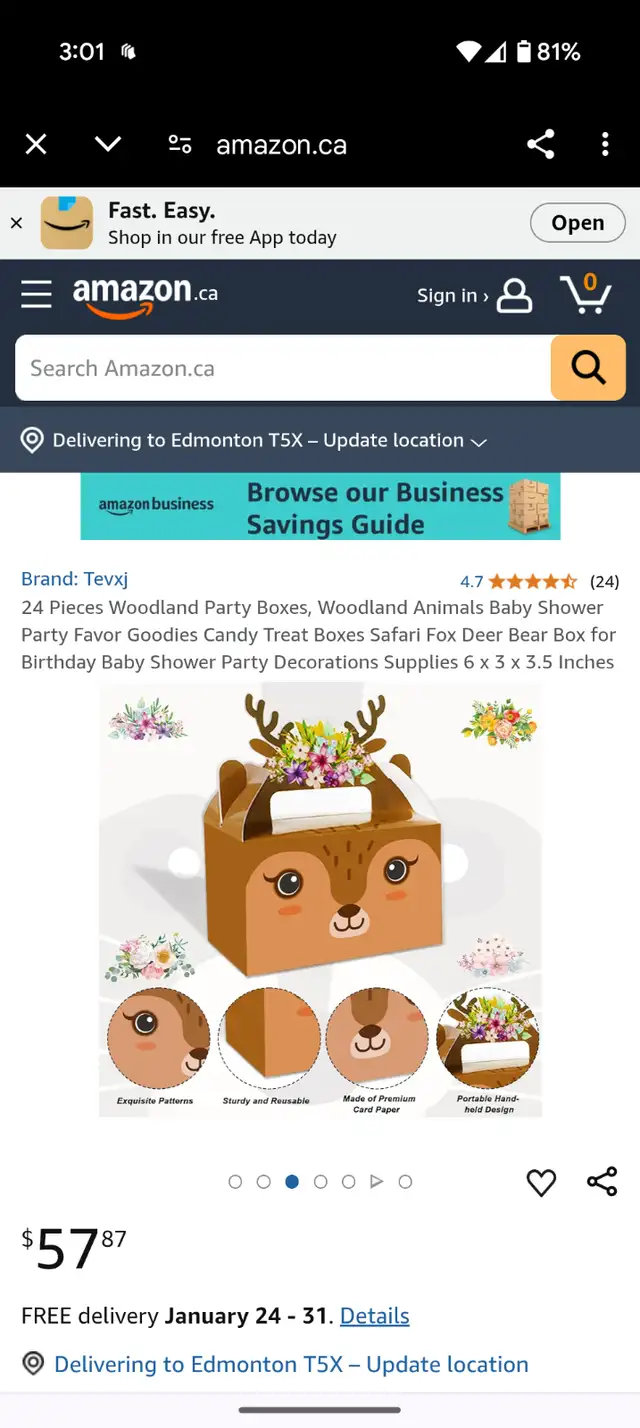Focus the Search Amazon.ca field
Screen dimensions: 640x1428
[x=282, y=368]
